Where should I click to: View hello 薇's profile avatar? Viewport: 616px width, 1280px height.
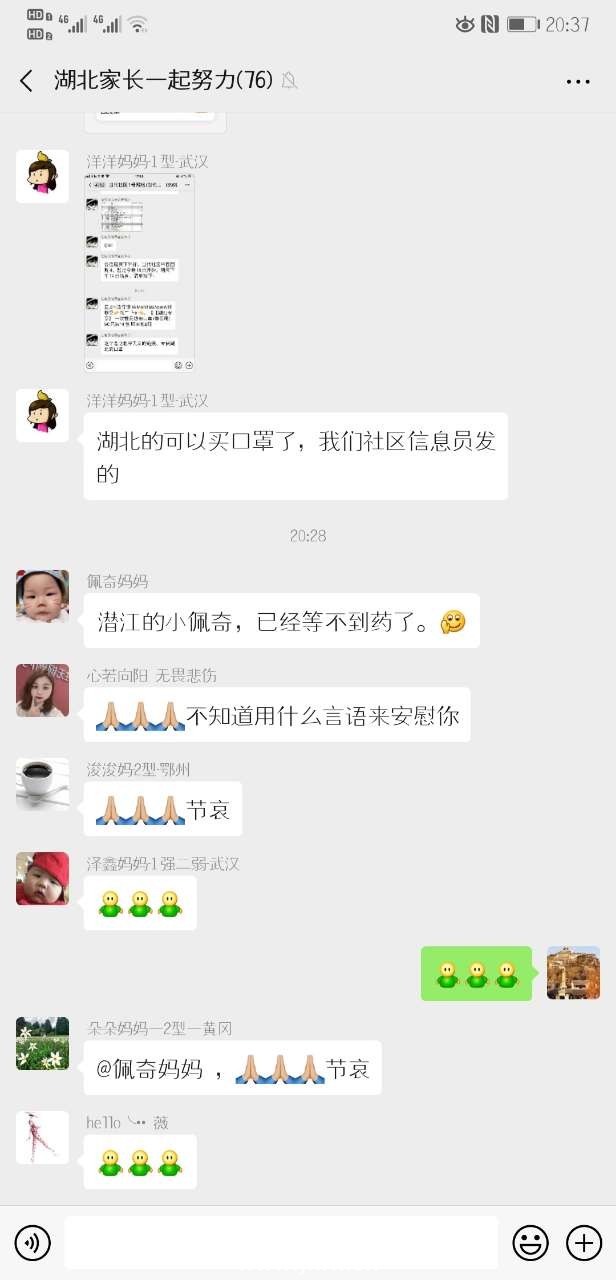pyautogui.click(x=42, y=1137)
